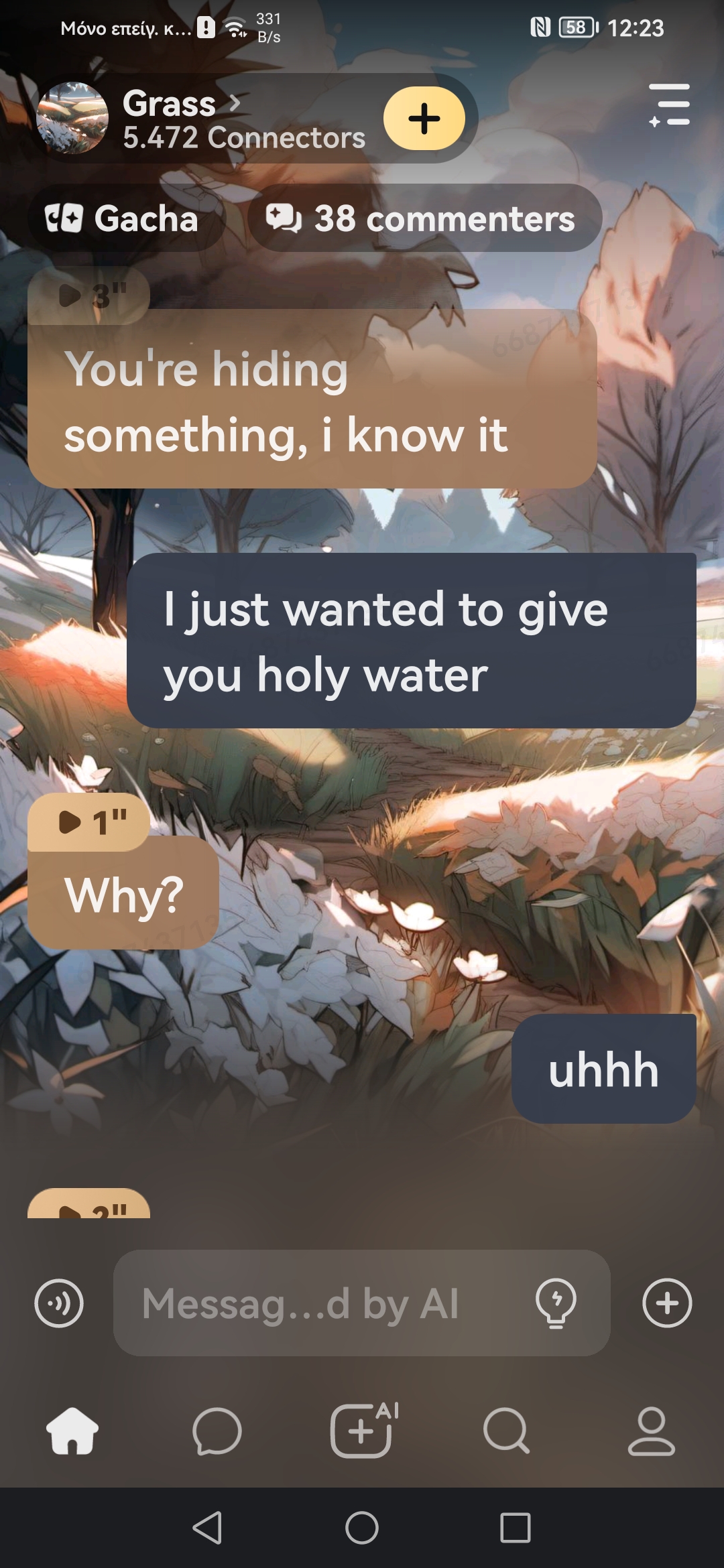Tap the voice input icon

coord(59,1303)
